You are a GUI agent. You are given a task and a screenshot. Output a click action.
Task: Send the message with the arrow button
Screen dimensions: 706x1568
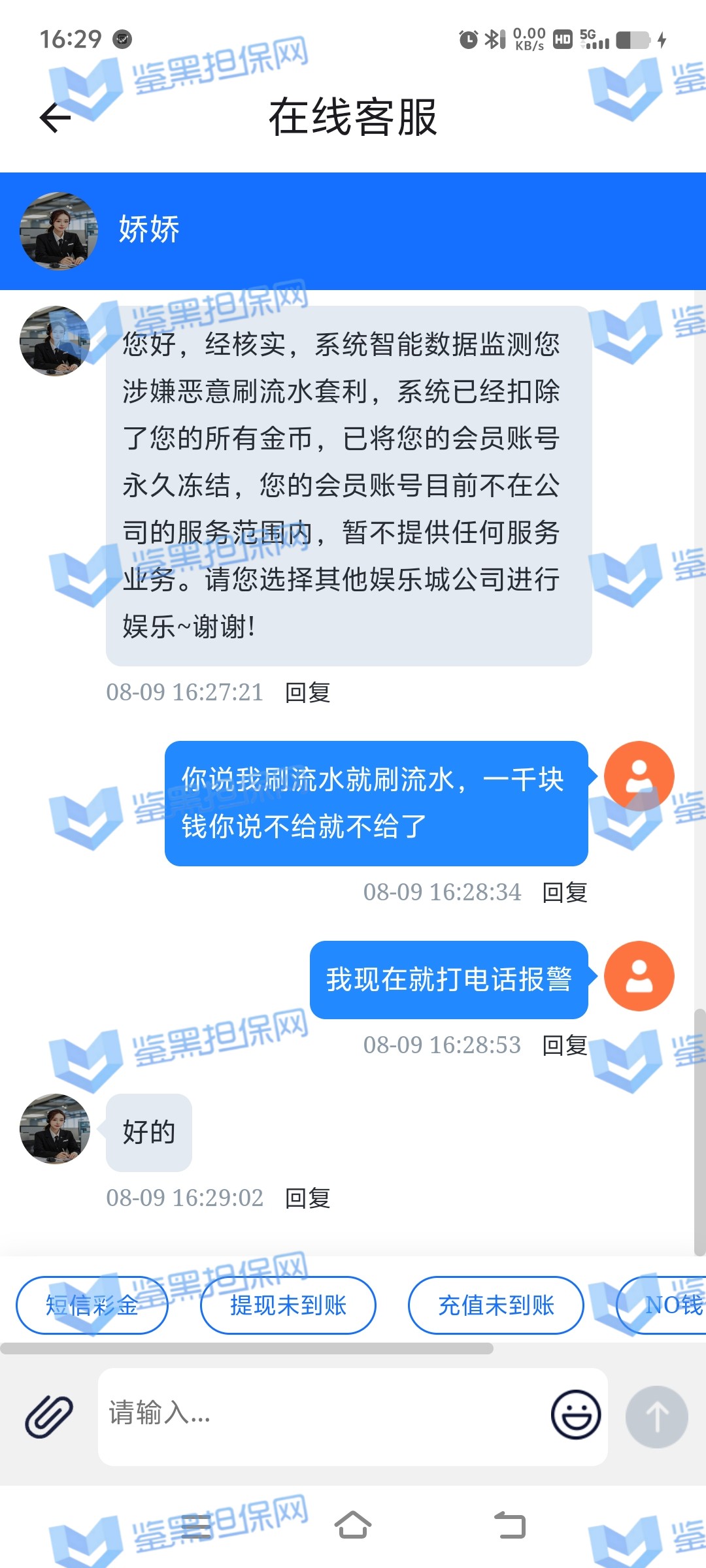pos(656,1416)
